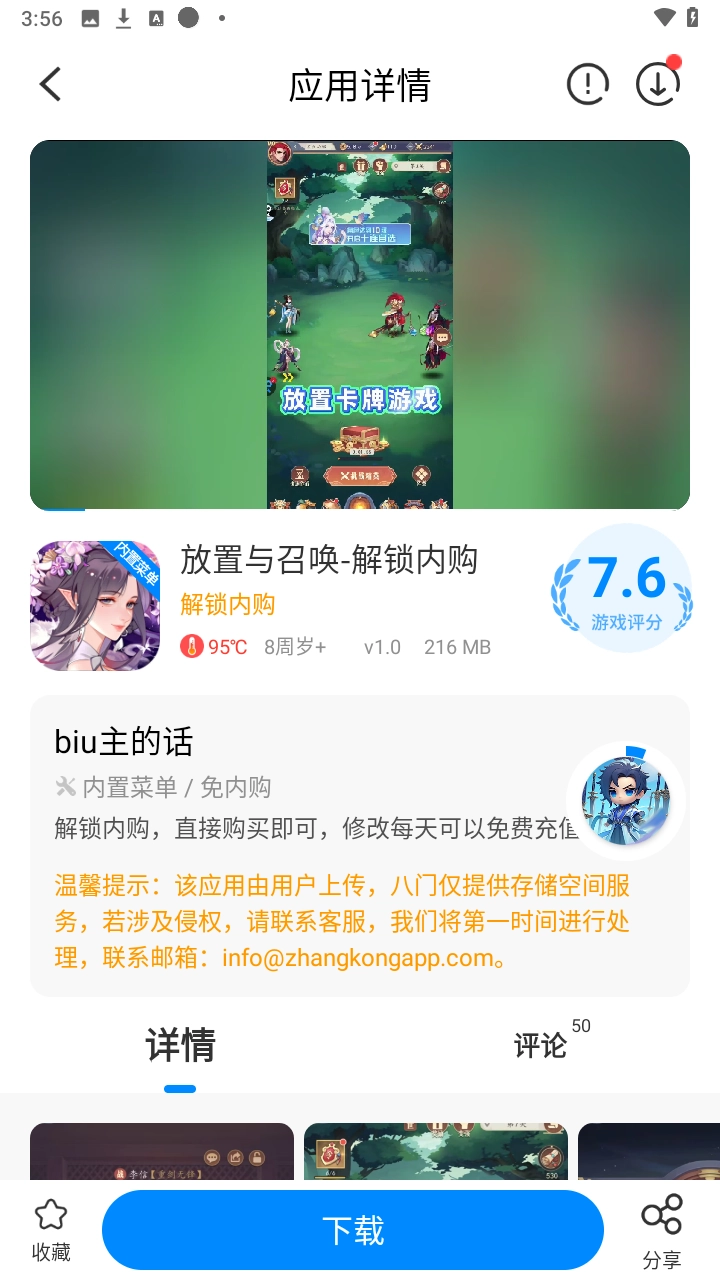Open the 李信 game screenshot
The image size is (720, 1280).
[x=162, y=1152]
